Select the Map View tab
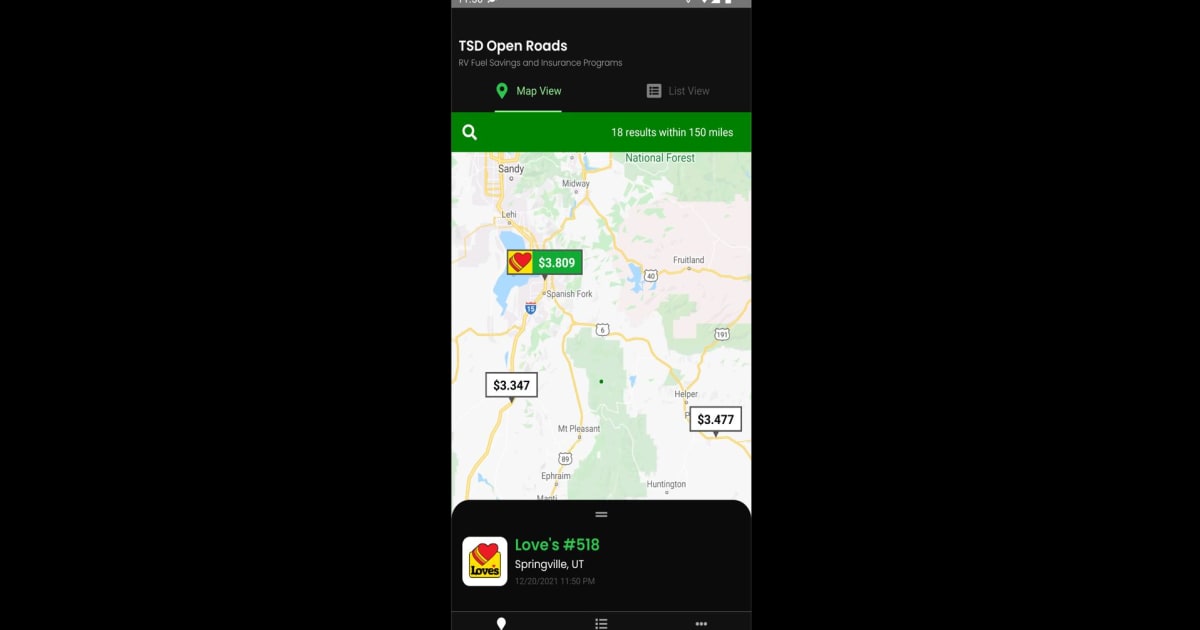This screenshot has height=630, width=1200. click(528, 91)
